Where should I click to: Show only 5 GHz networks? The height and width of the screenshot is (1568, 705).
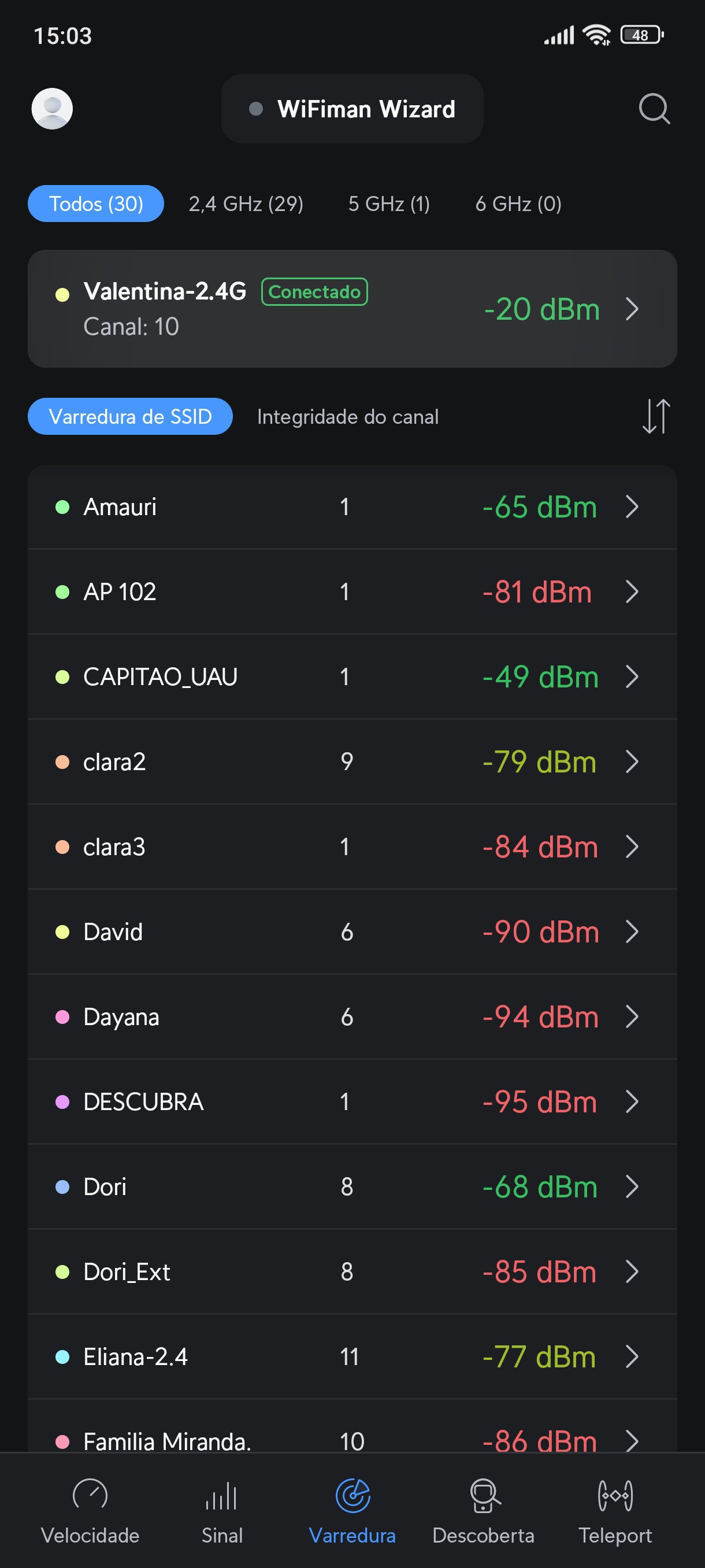click(389, 204)
